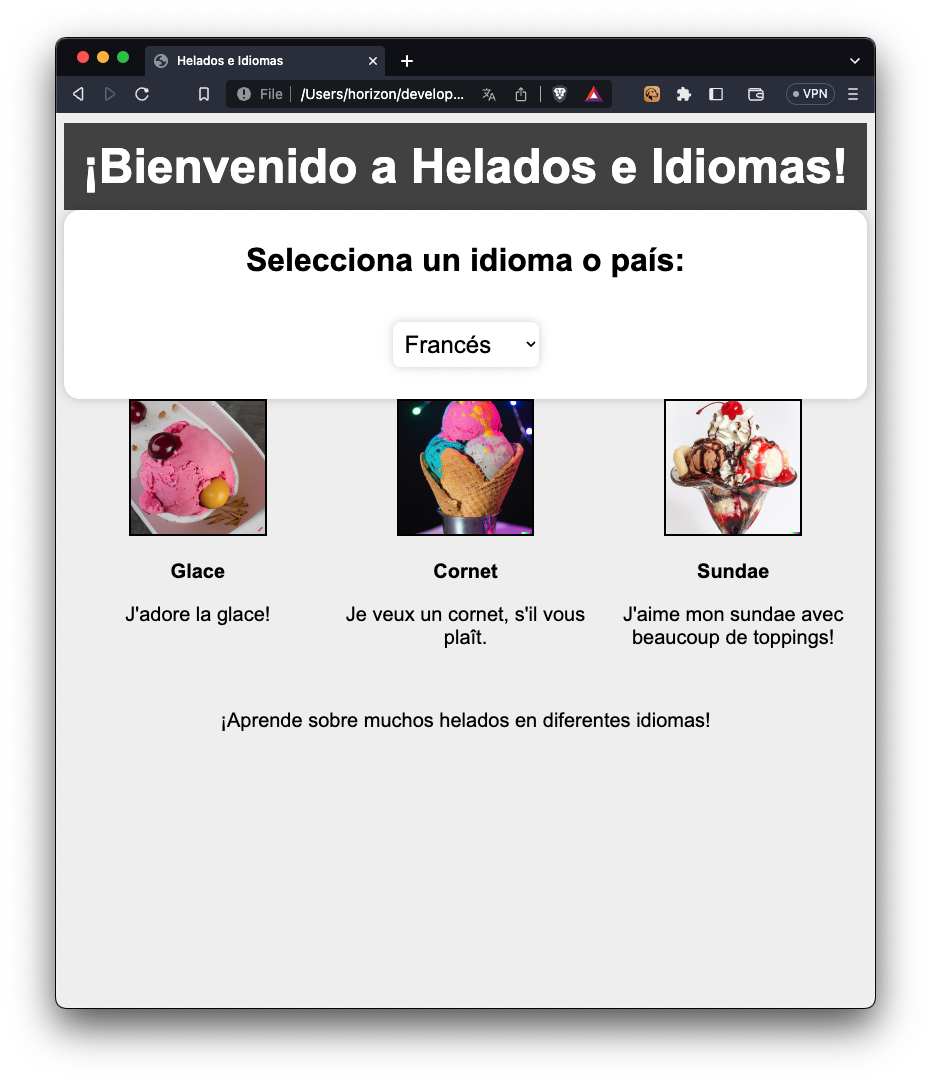Toggle the sidebar panel icon
931x1082 pixels.
click(x=716, y=93)
